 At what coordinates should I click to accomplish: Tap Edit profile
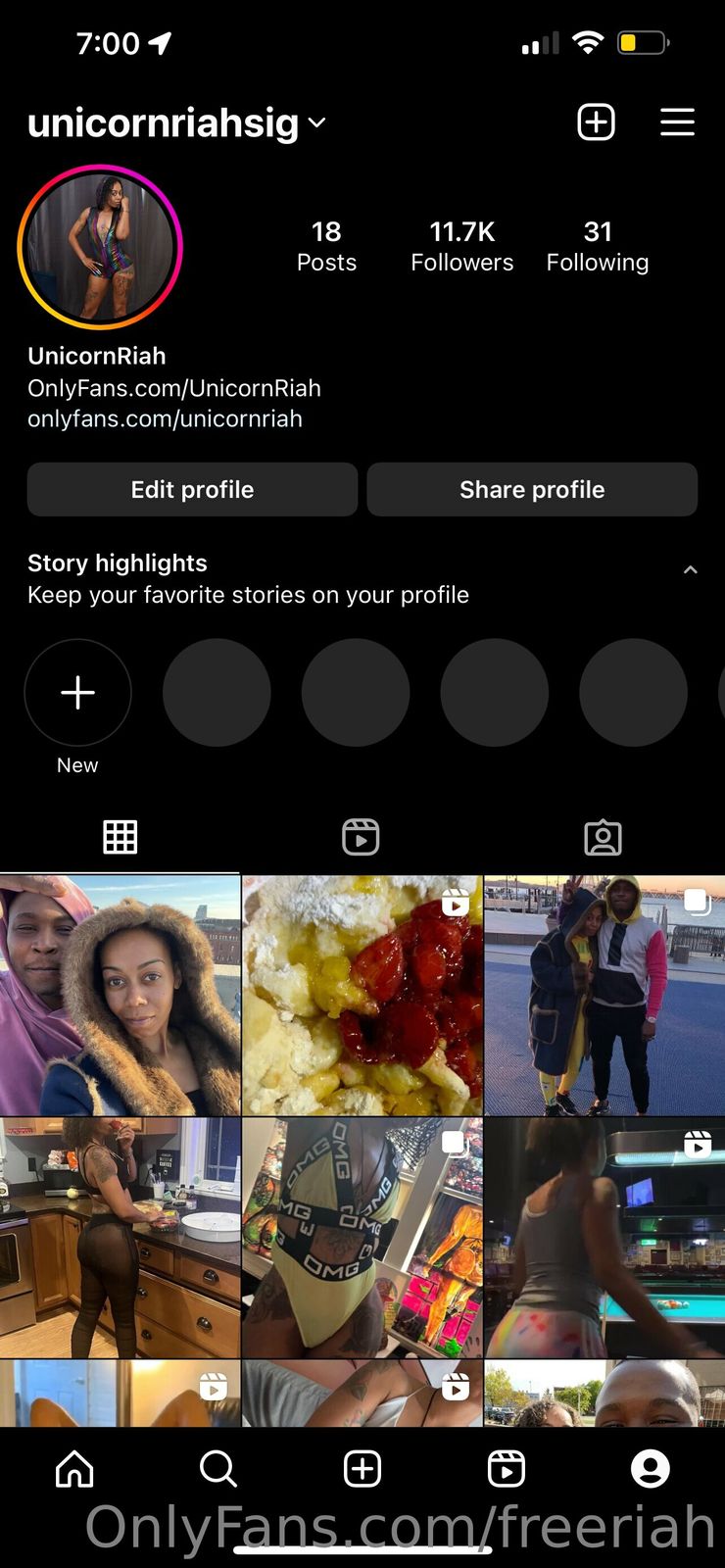[x=192, y=490]
